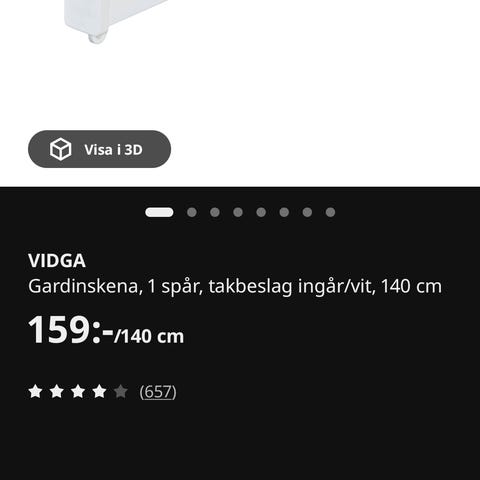Screen dimensions: 480x480
Task: Select the last image indicator dot
Action: click(x=330, y=212)
